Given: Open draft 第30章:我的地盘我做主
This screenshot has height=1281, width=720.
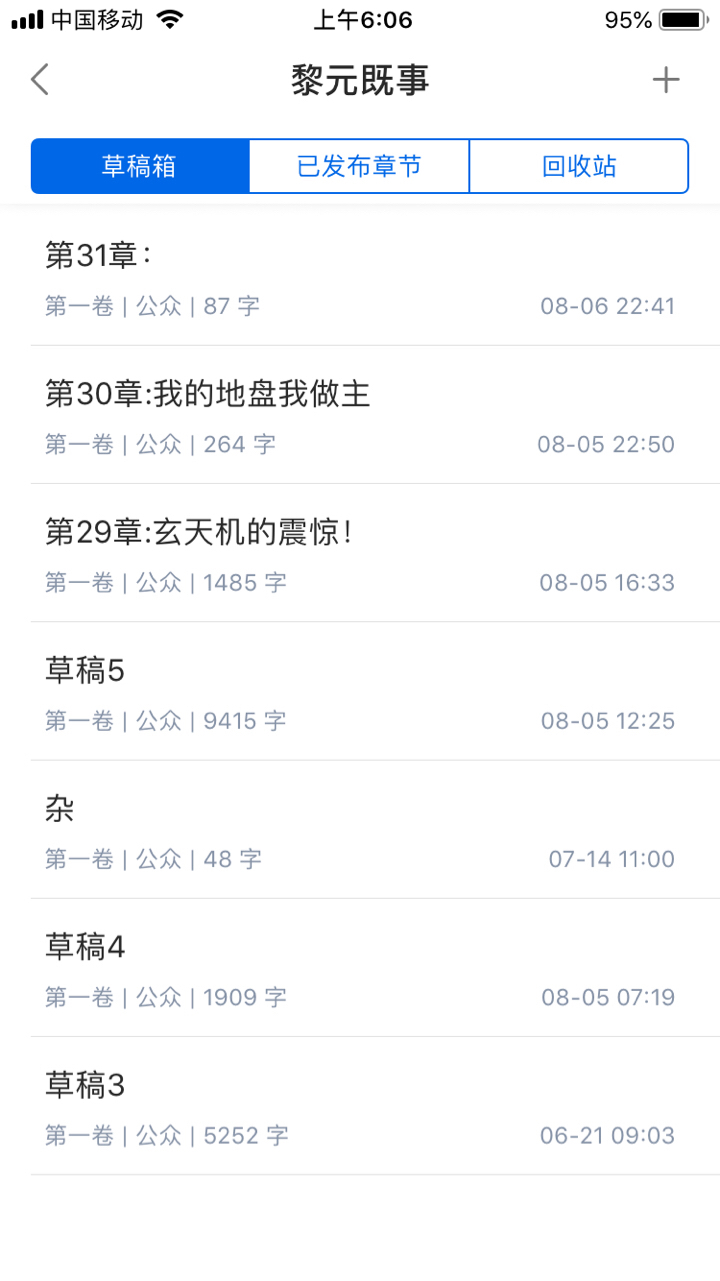Looking at the screenshot, I should click(x=360, y=415).
